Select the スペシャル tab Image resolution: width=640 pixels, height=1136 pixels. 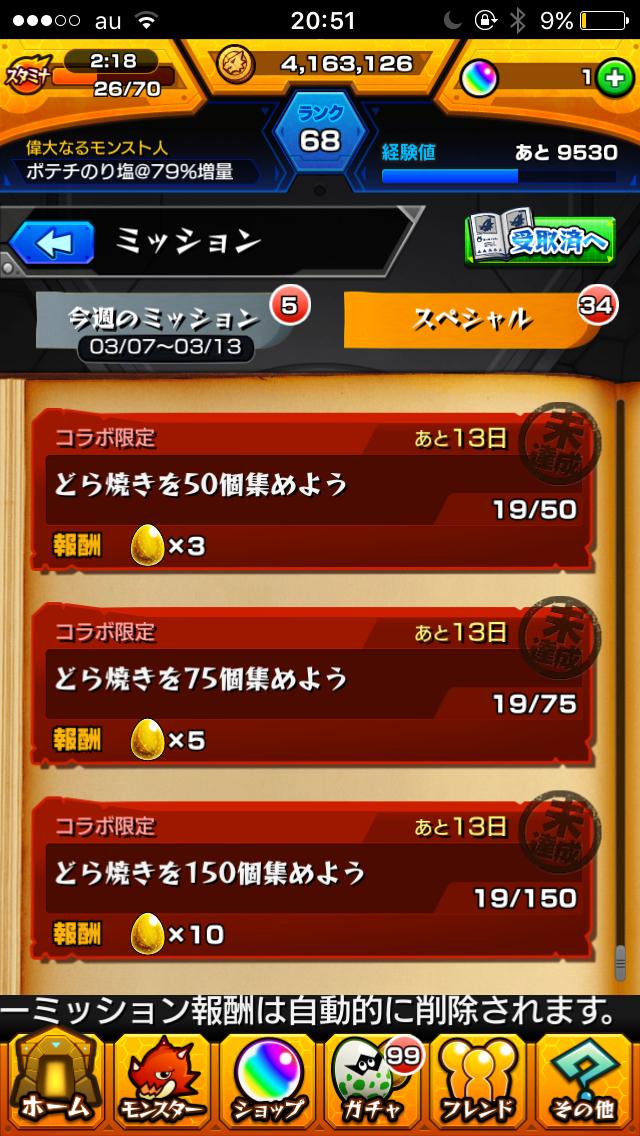[474, 319]
